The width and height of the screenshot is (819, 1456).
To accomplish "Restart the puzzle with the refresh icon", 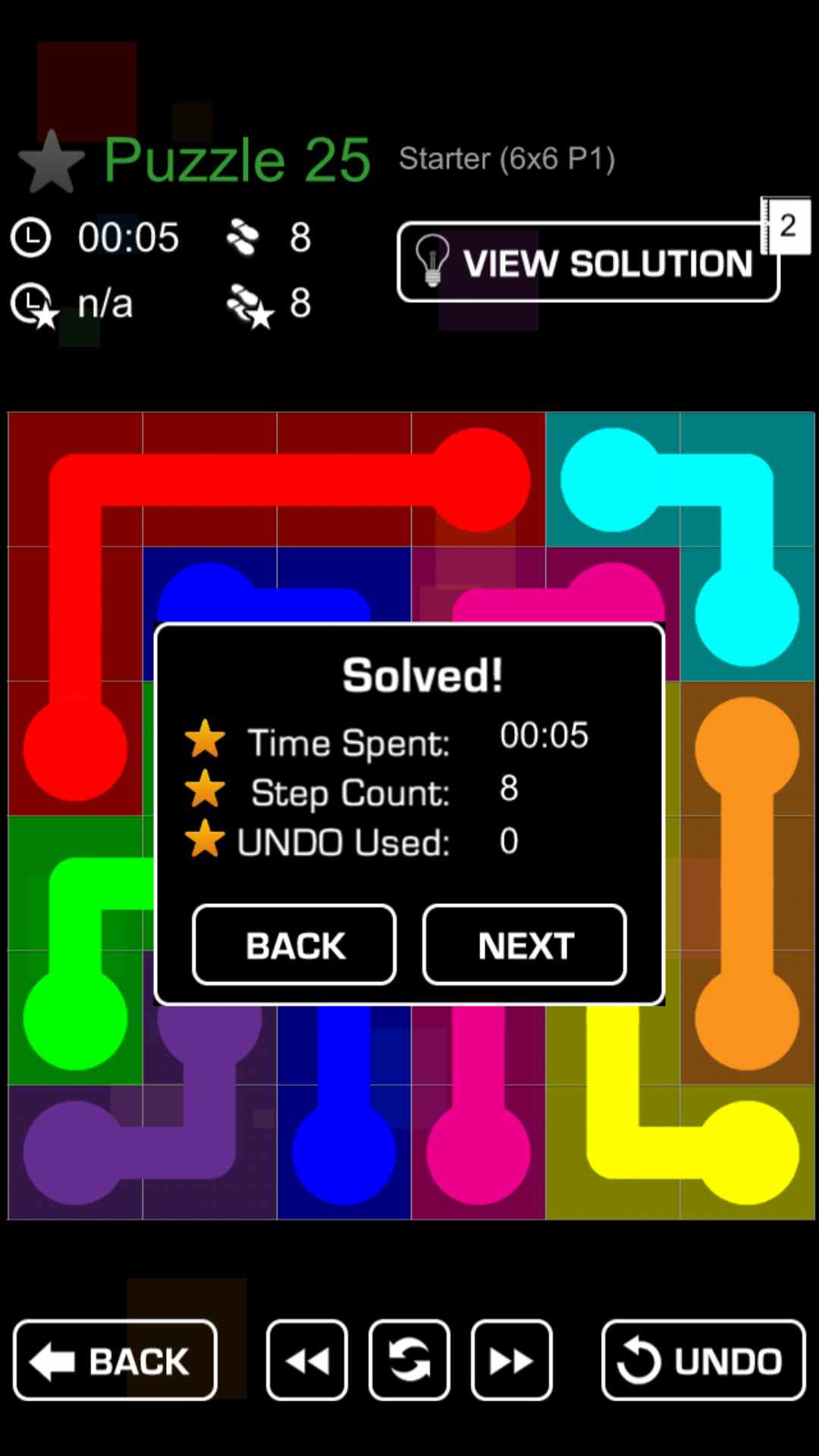I will (409, 1360).
